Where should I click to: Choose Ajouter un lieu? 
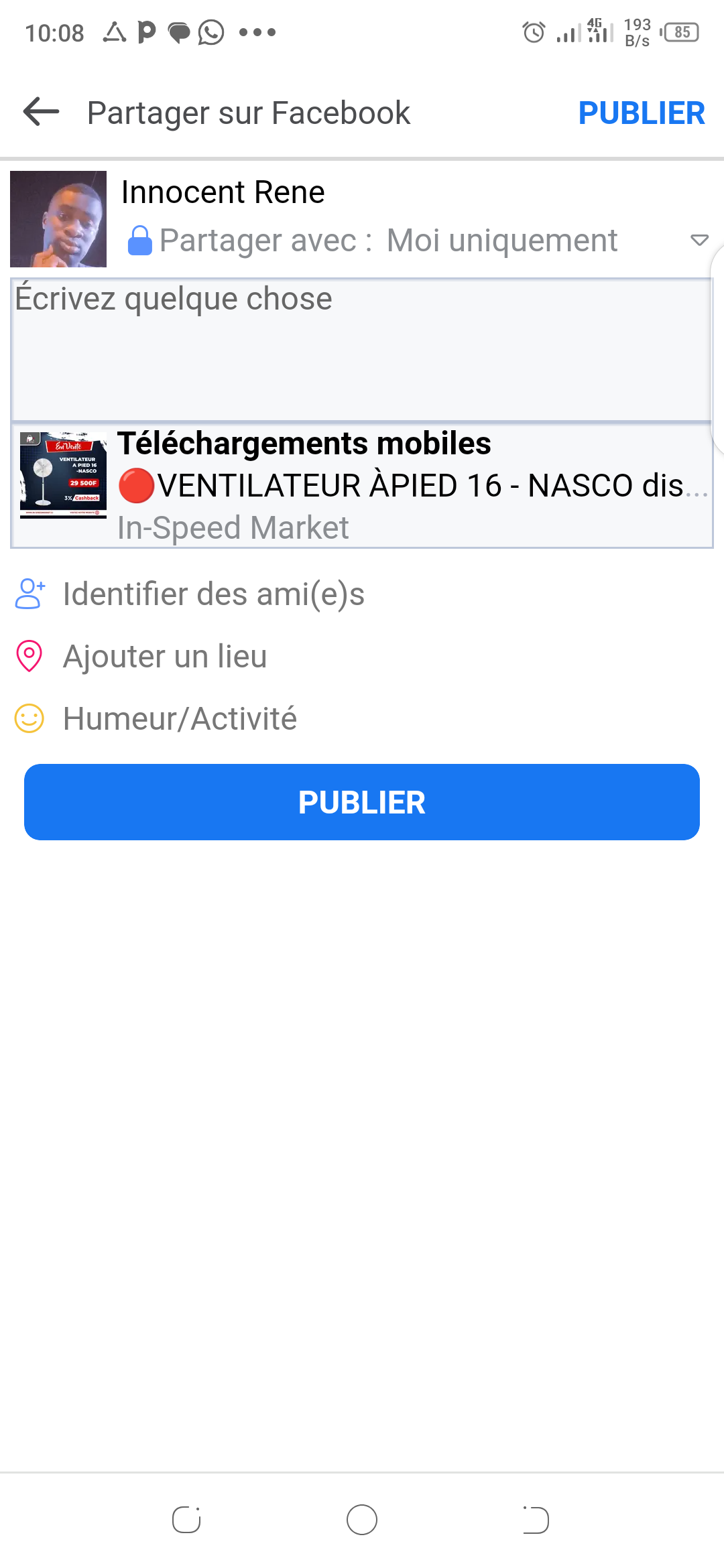click(165, 657)
